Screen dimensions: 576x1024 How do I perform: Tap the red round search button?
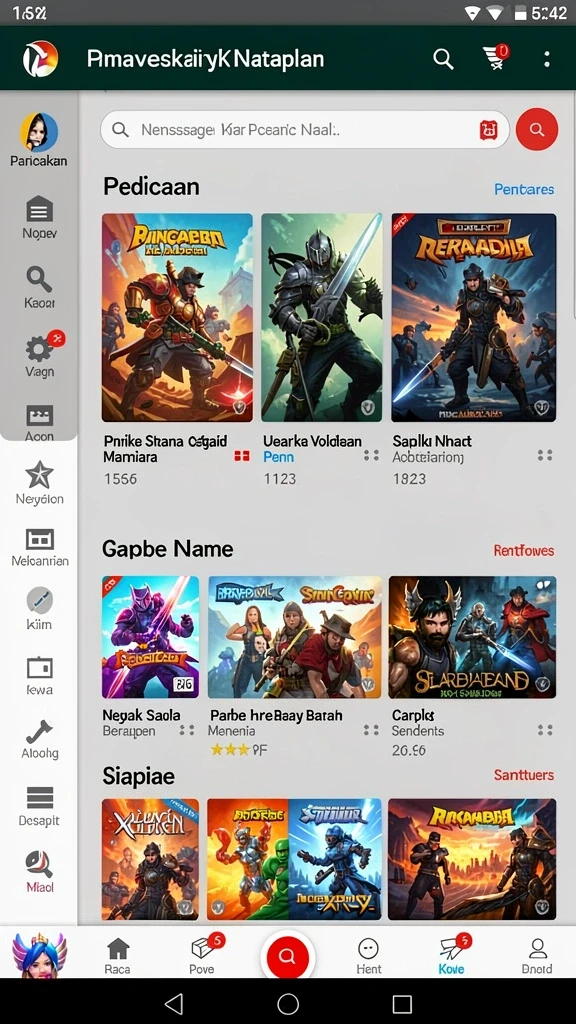[x=537, y=129]
